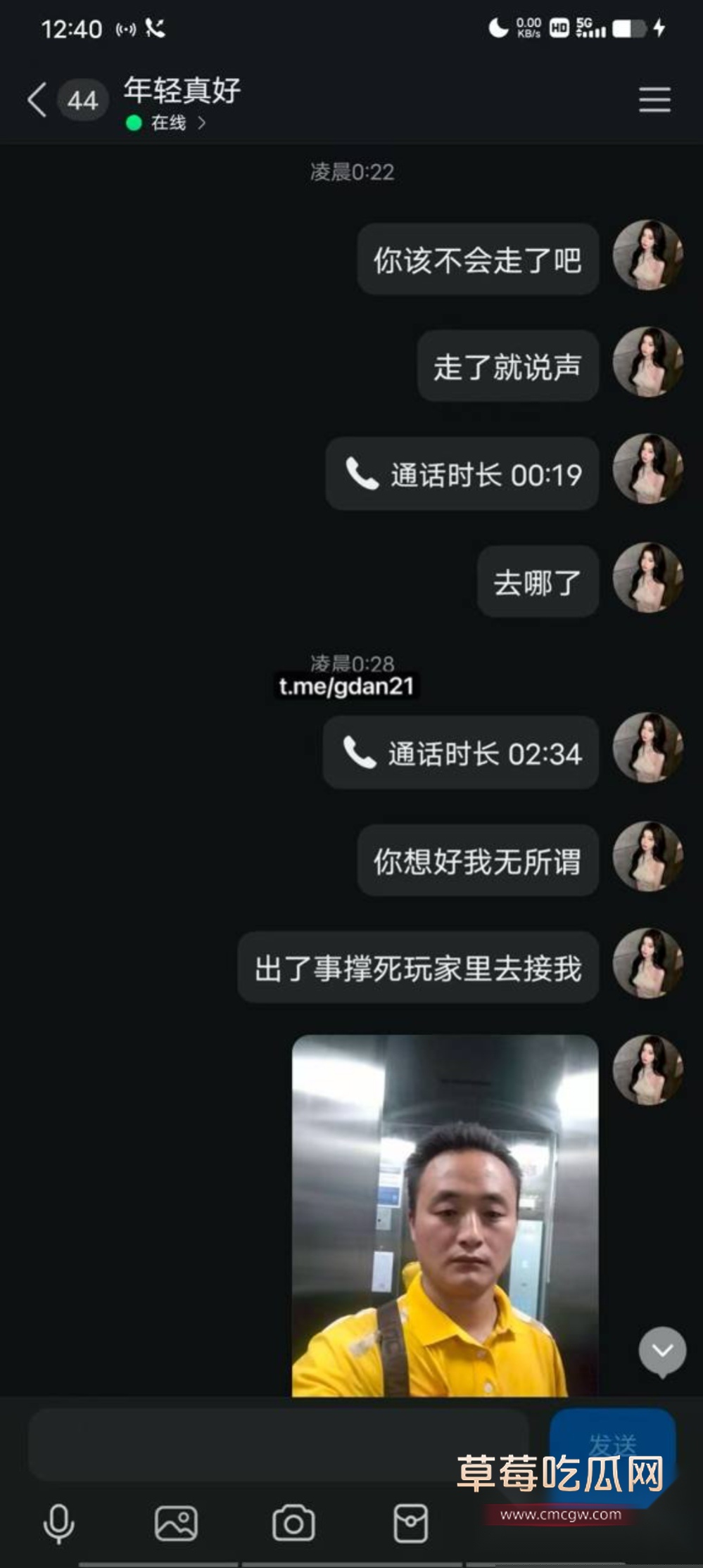Go back to the message list
Screen dimensions: 703x1568
[37, 99]
